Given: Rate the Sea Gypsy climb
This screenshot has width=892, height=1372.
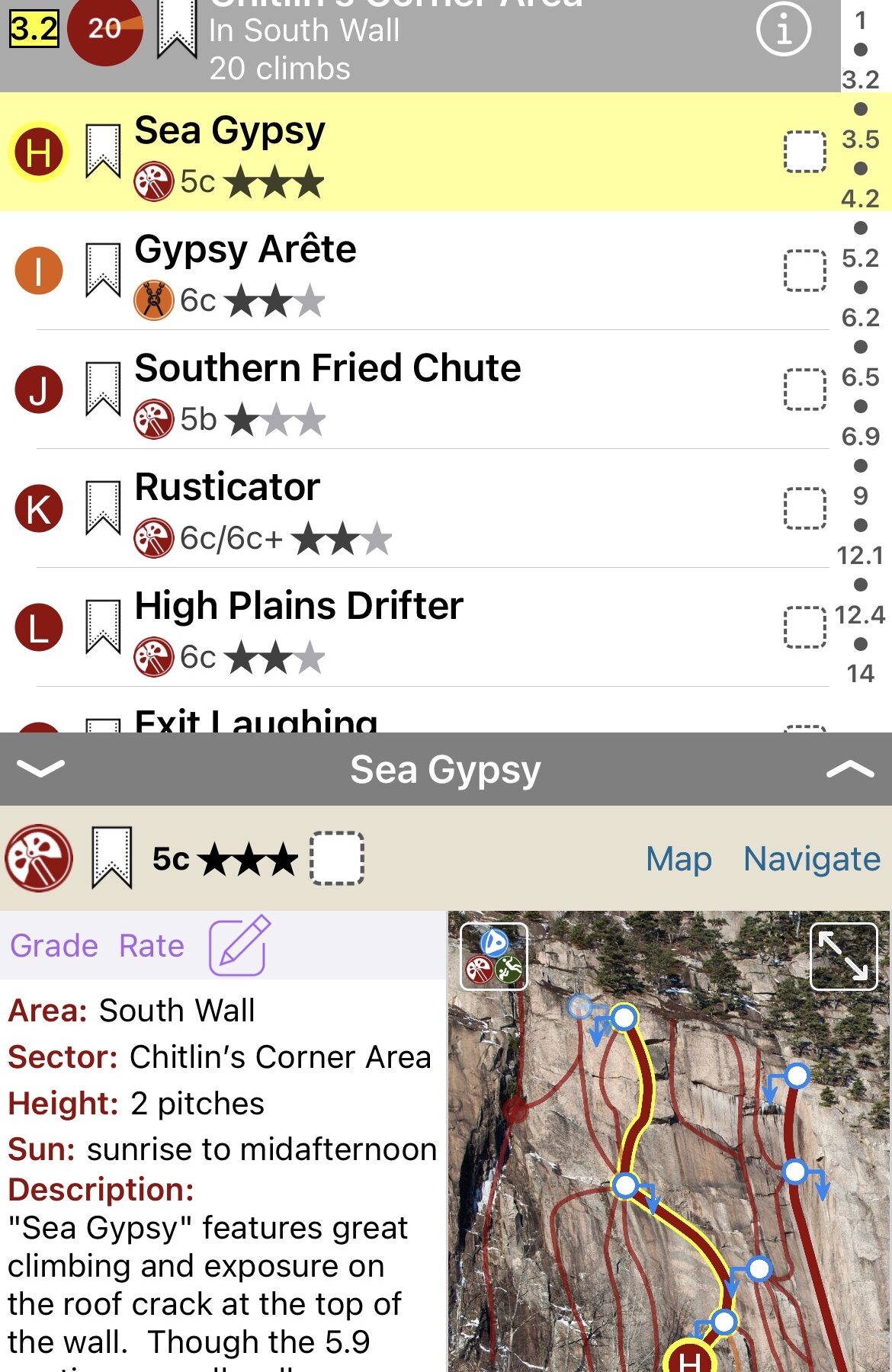Looking at the screenshot, I should point(151,946).
